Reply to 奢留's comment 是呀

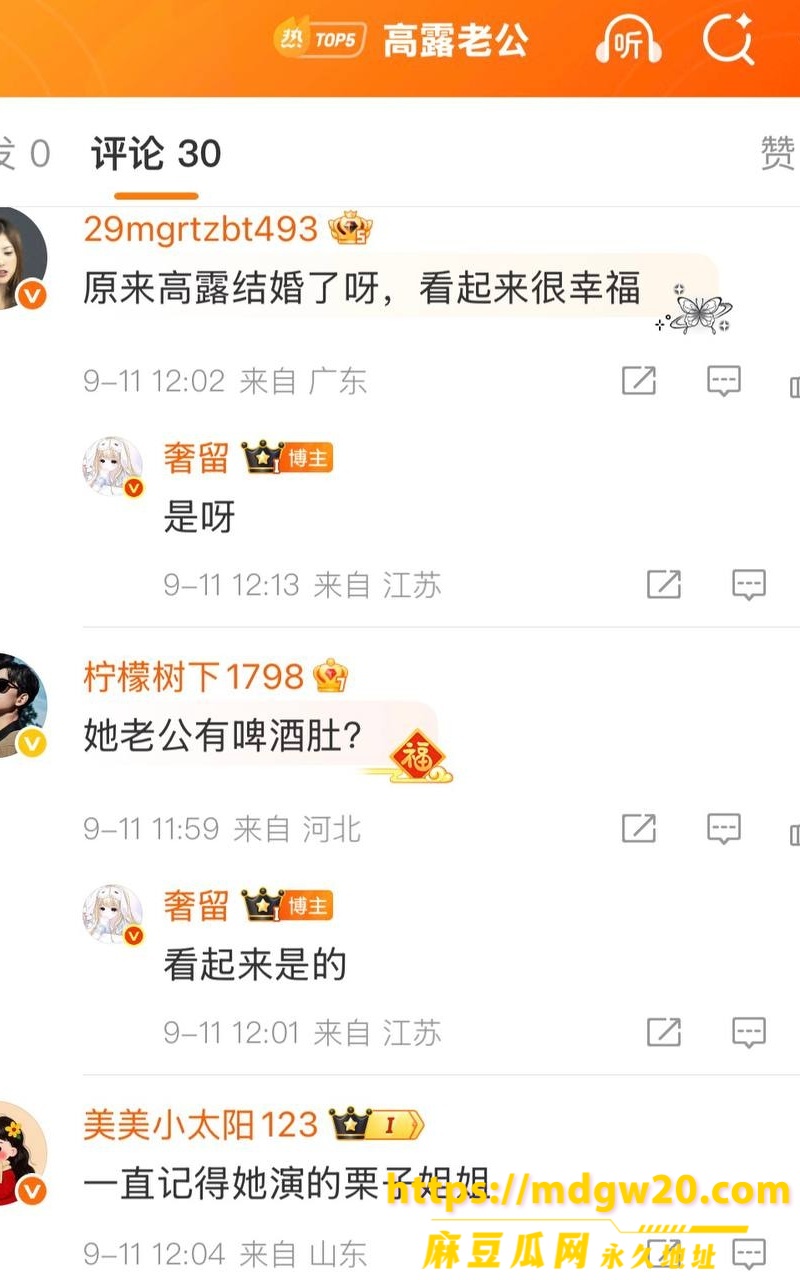749,584
